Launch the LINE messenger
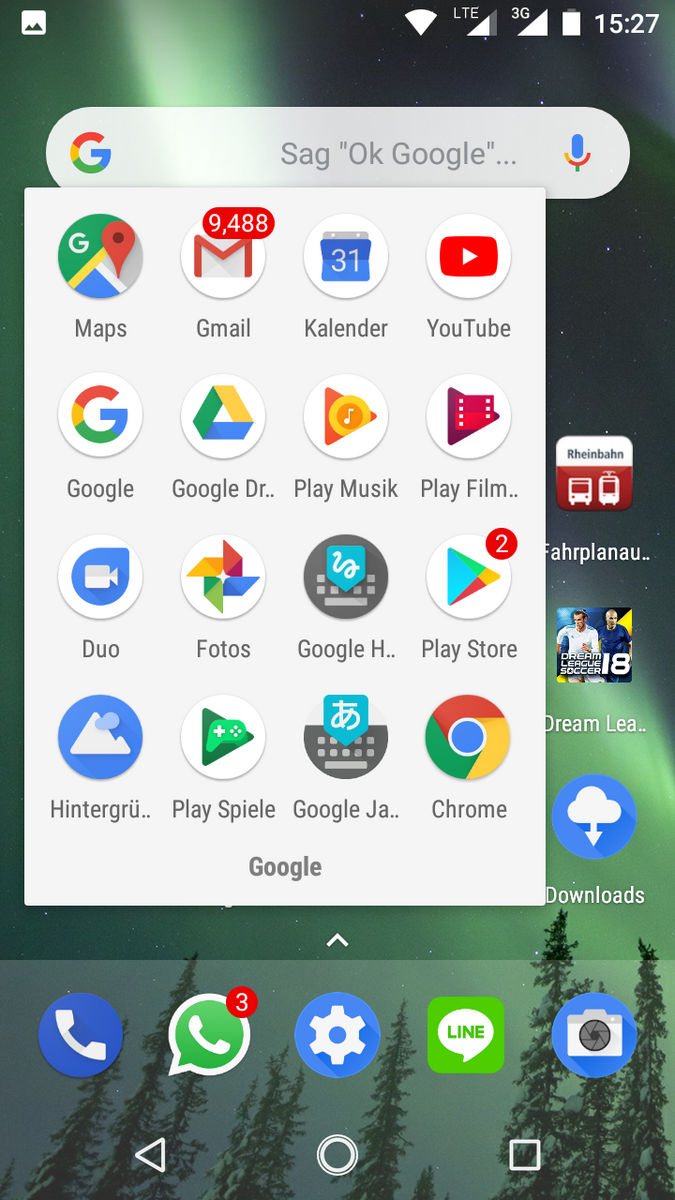 (466, 1035)
